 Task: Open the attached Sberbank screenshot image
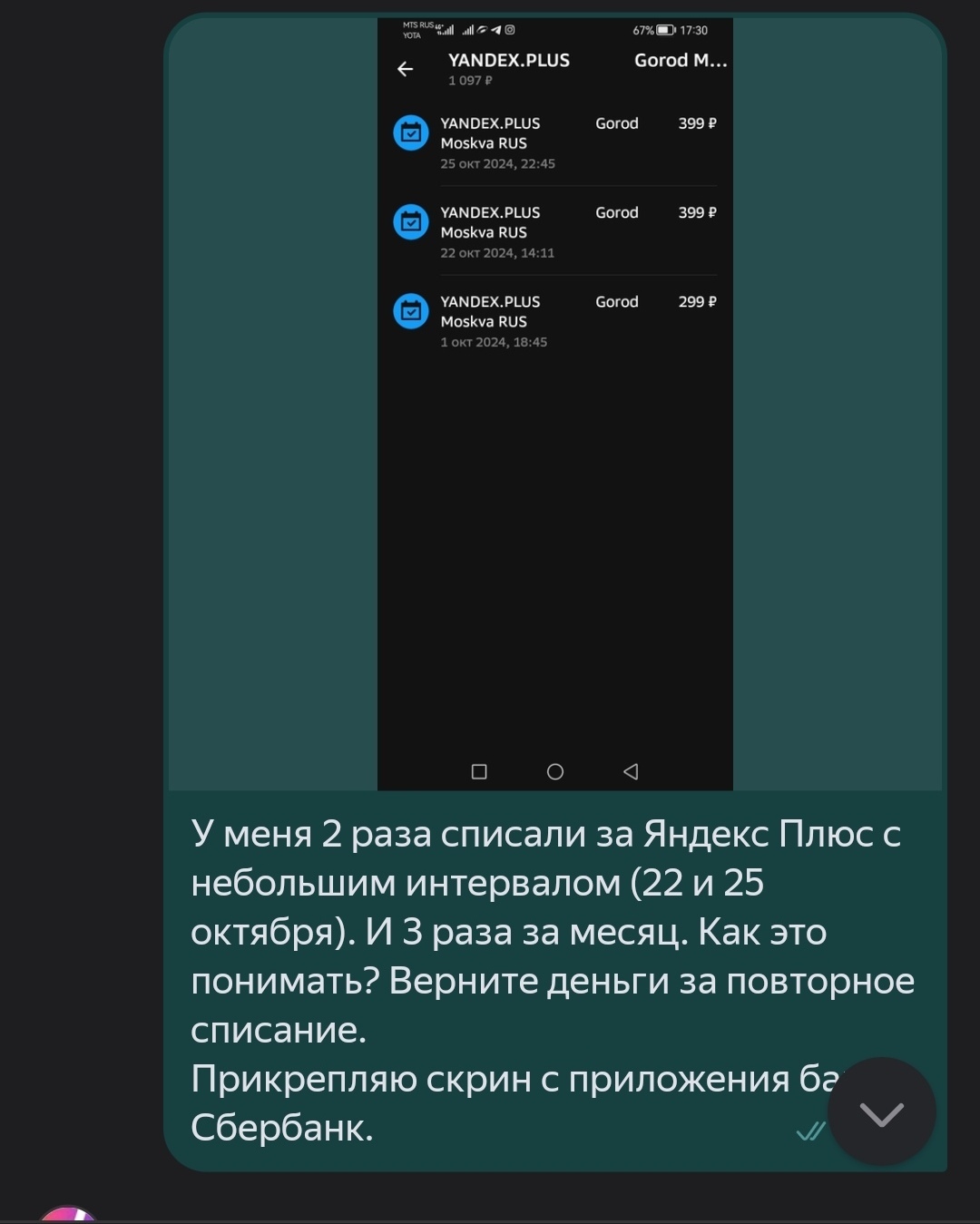[554, 404]
